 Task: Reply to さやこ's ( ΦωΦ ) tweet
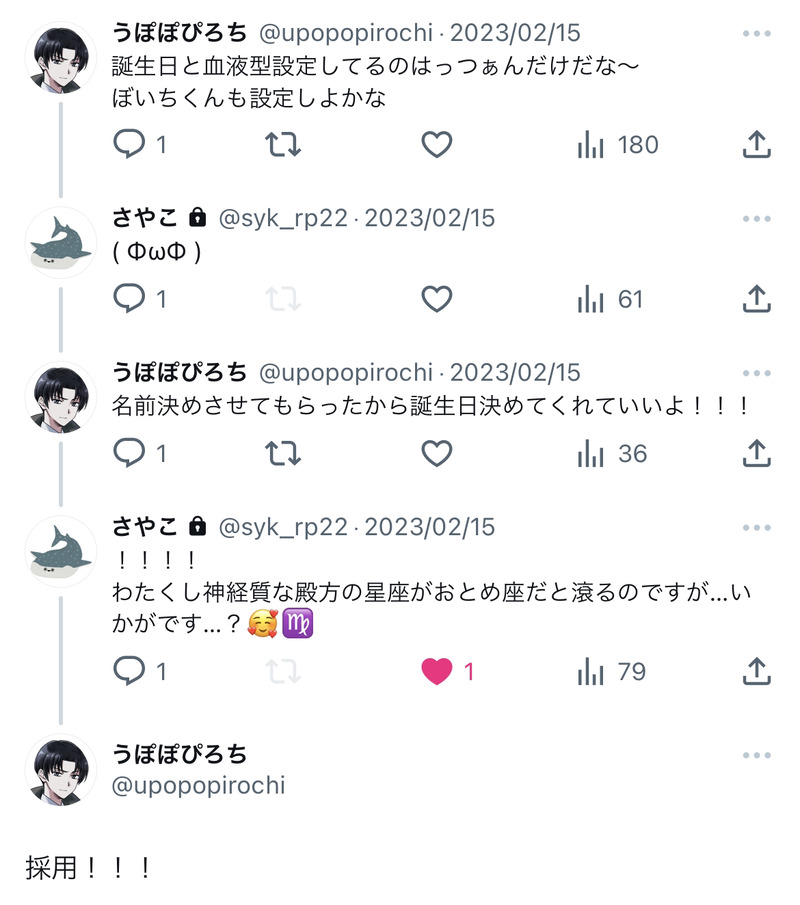[129, 299]
